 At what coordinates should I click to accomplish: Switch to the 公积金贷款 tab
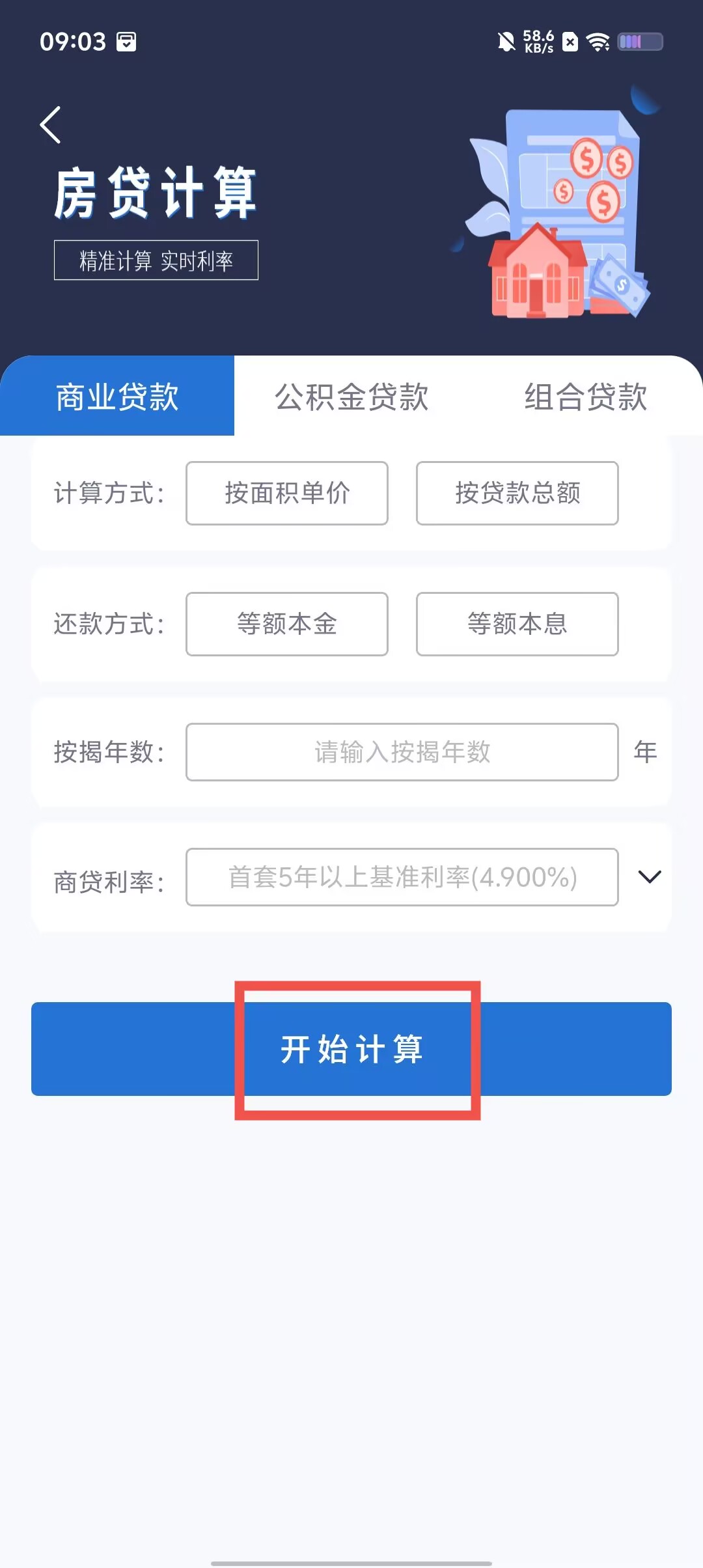click(x=351, y=397)
